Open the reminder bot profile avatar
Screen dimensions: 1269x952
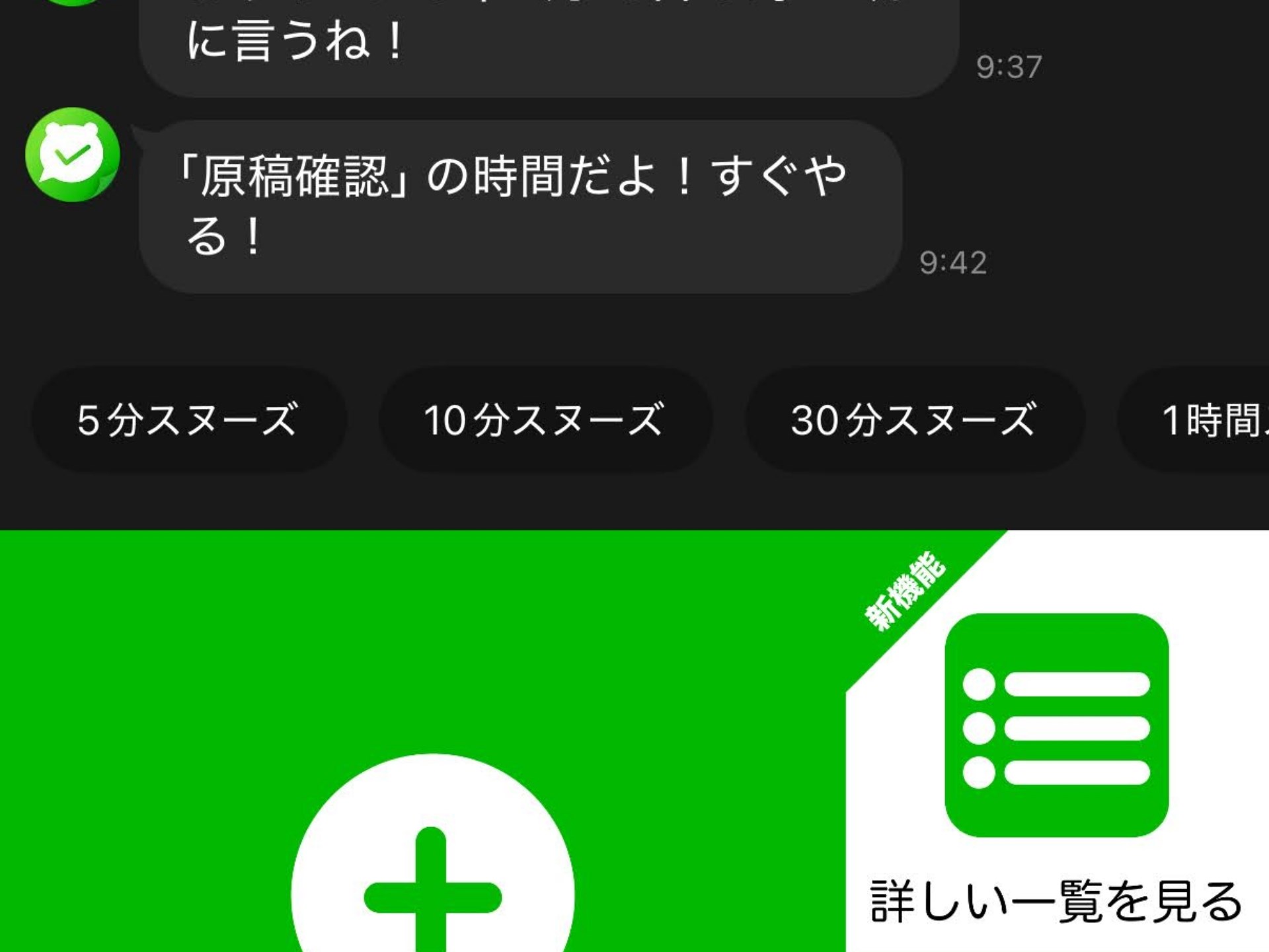(x=73, y=155)
